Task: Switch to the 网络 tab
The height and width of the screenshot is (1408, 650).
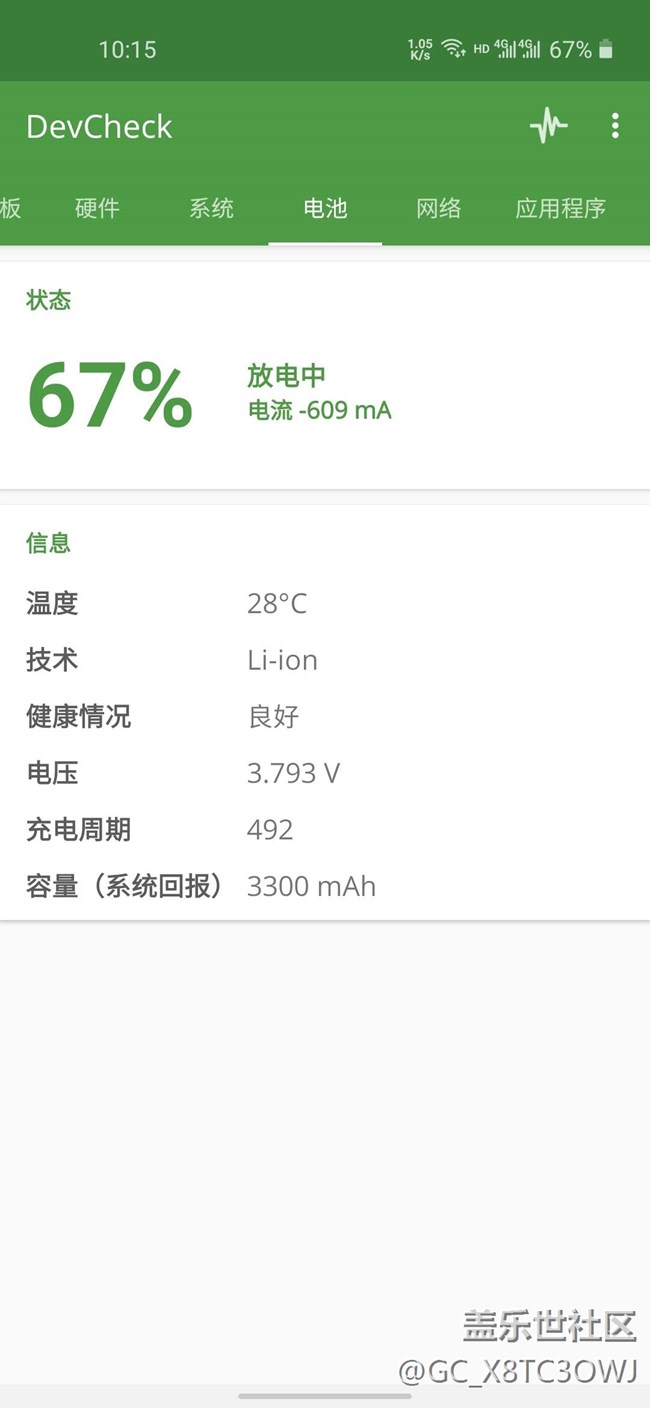Action: coord(439,208)
